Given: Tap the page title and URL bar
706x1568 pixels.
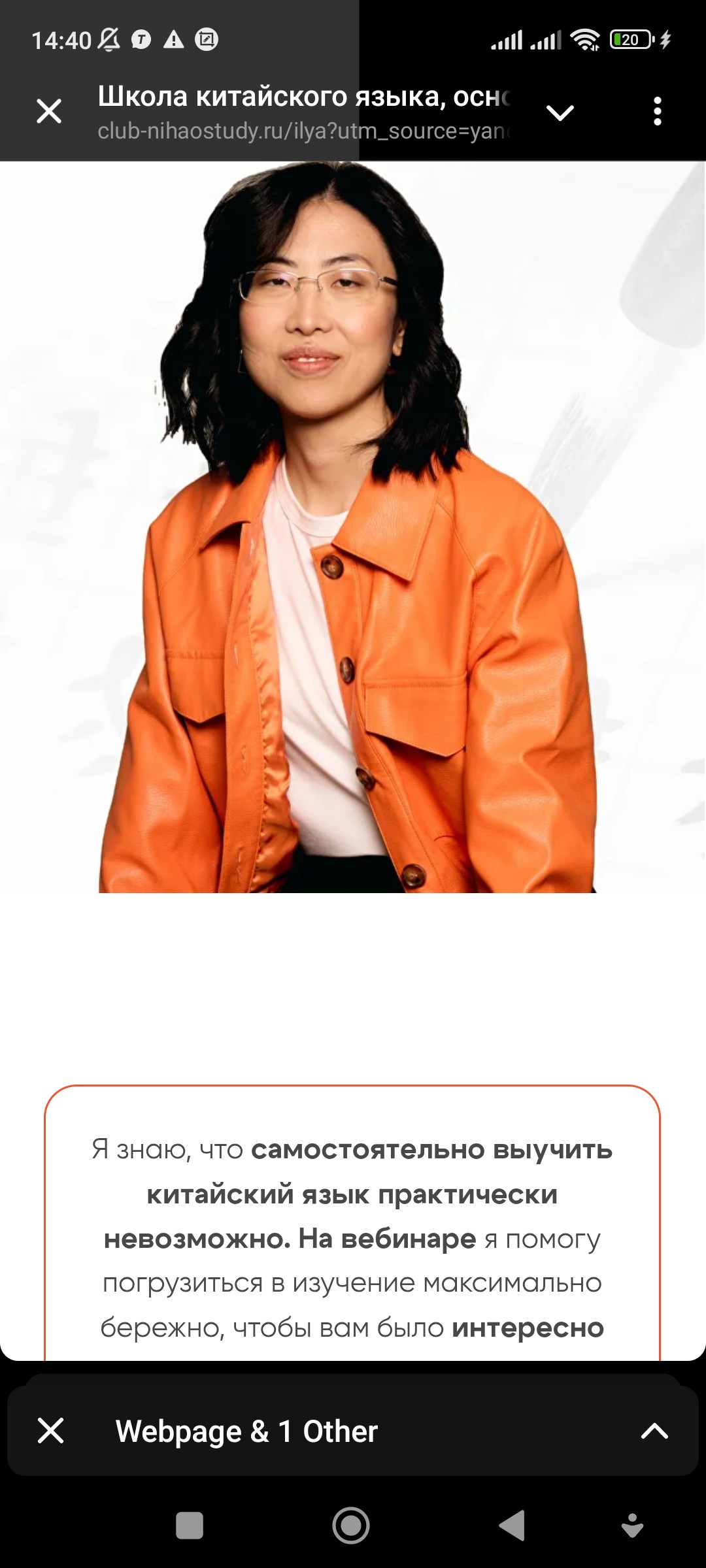Looking at the screenshot, I should [303, 112].
